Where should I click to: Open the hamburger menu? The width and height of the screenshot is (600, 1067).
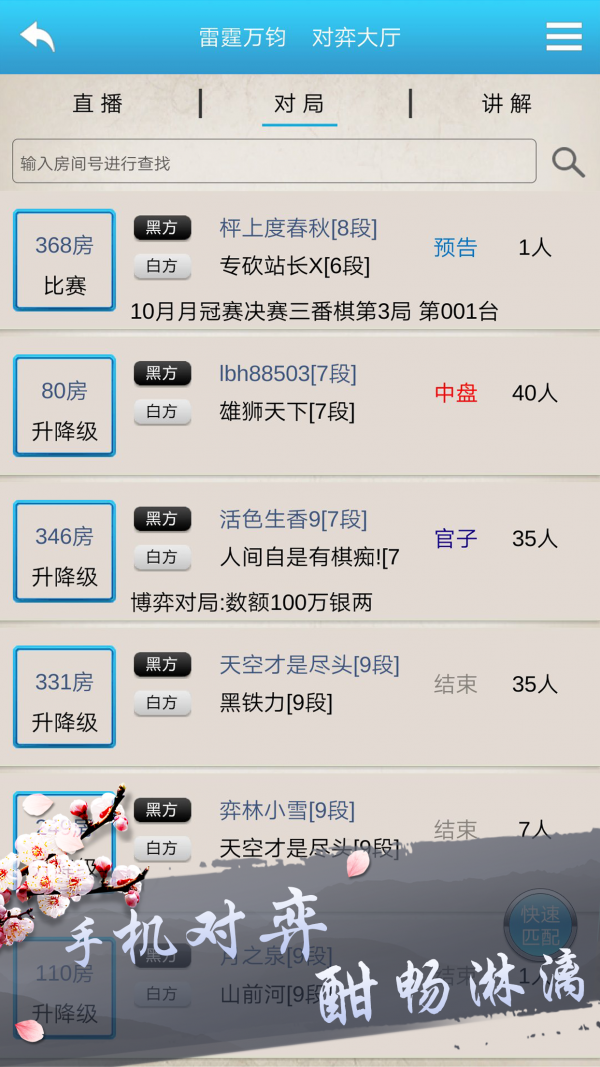click(x=564, y=37)
